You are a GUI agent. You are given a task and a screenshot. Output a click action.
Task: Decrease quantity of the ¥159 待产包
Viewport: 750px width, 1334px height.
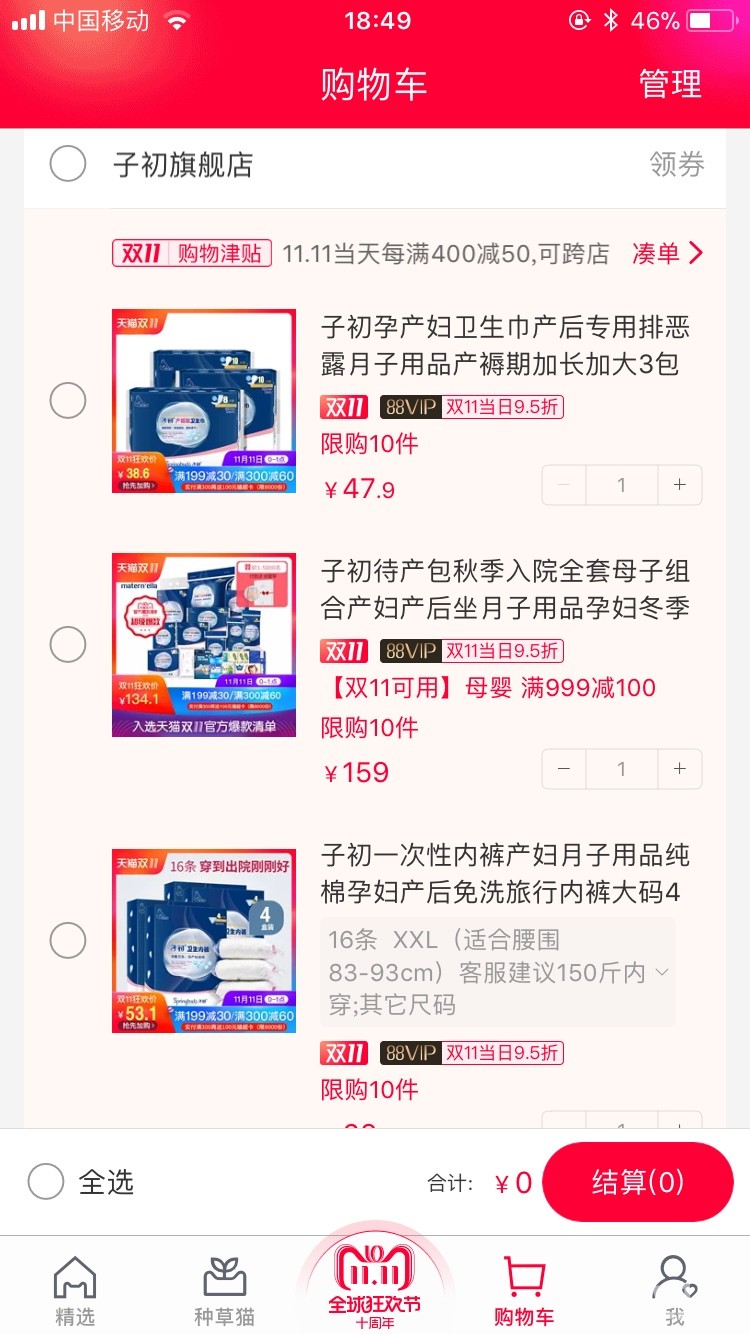click(x=564, y=769)
